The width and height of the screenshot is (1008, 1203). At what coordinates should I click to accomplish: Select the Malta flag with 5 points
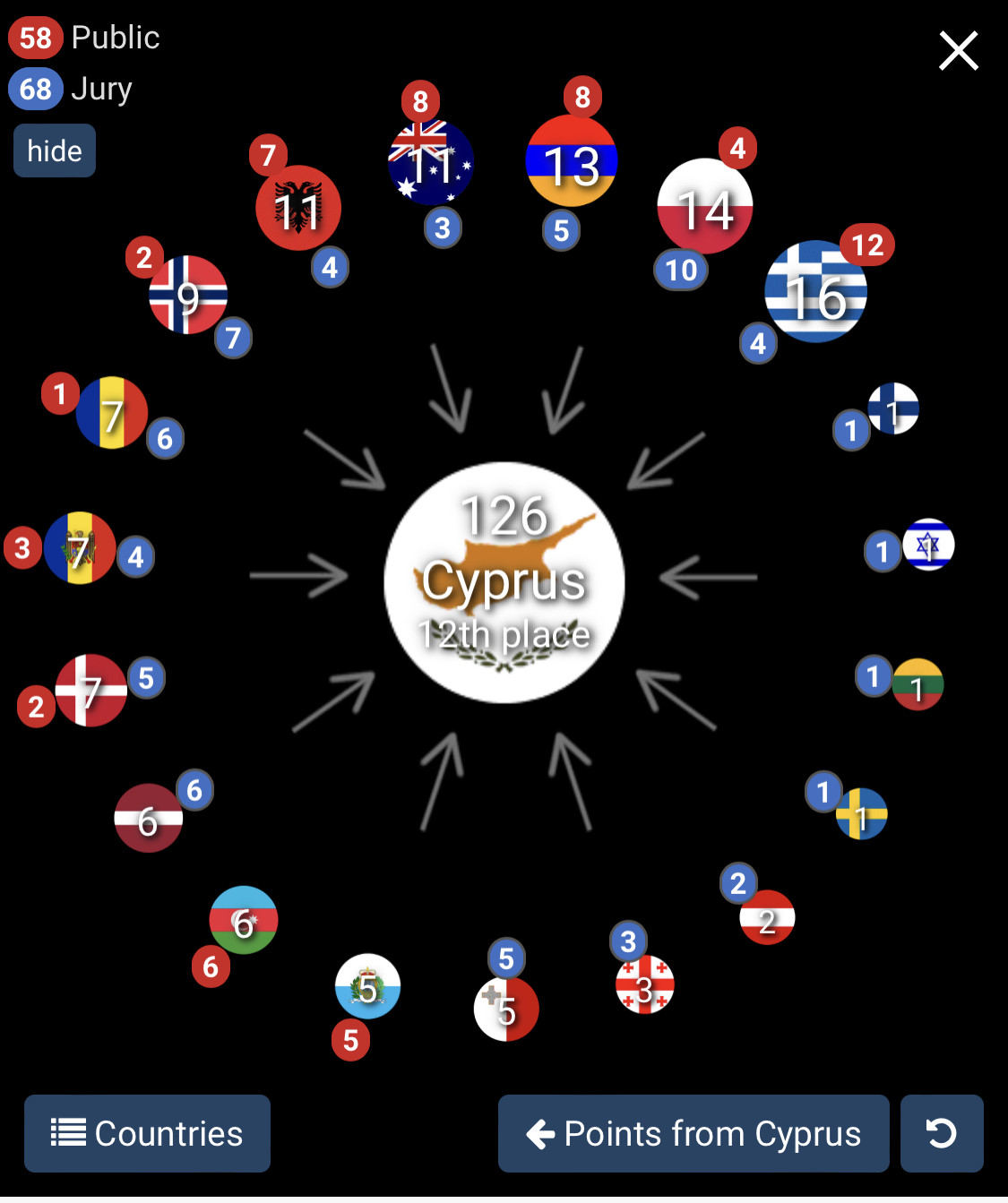(x=506, y=1009)
